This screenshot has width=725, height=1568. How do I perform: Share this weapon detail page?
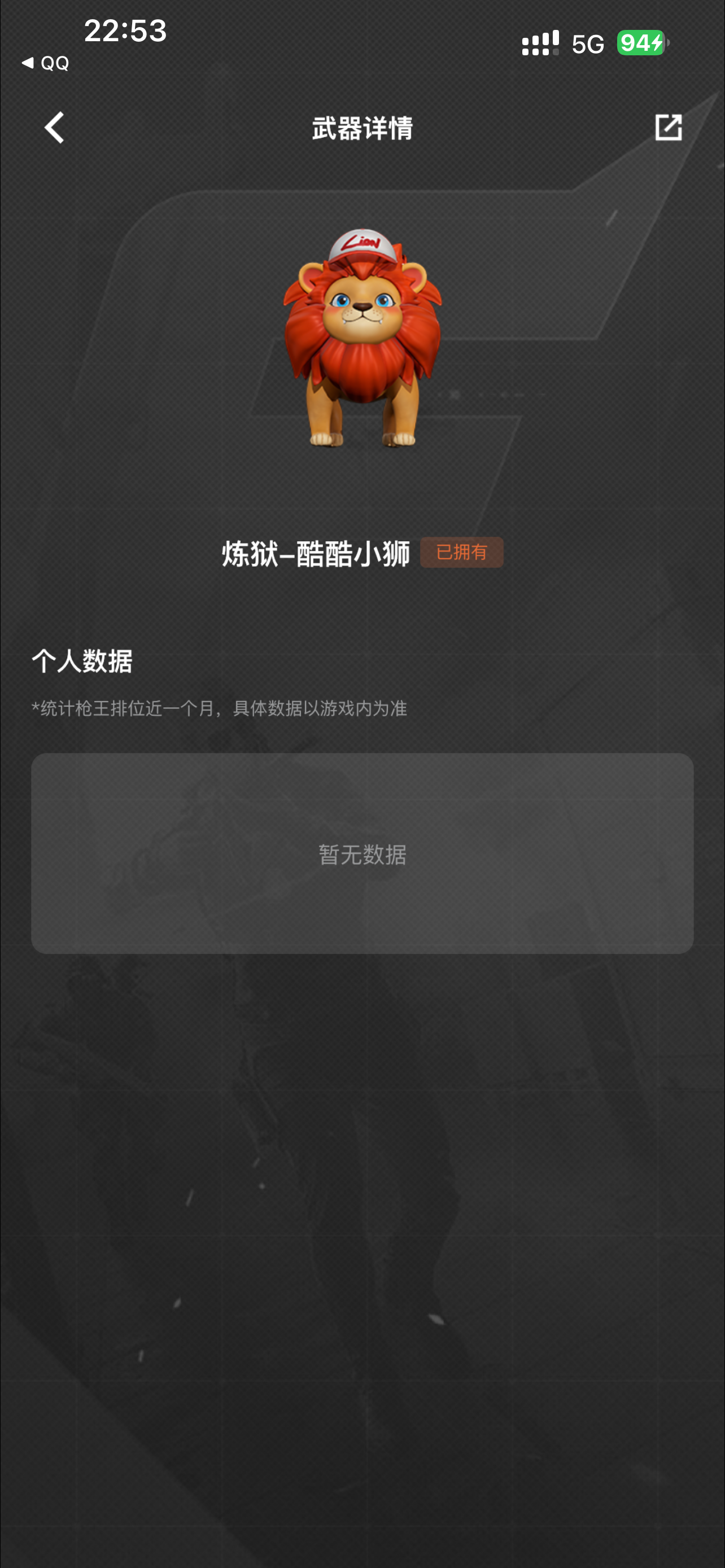tap(668, 128)
